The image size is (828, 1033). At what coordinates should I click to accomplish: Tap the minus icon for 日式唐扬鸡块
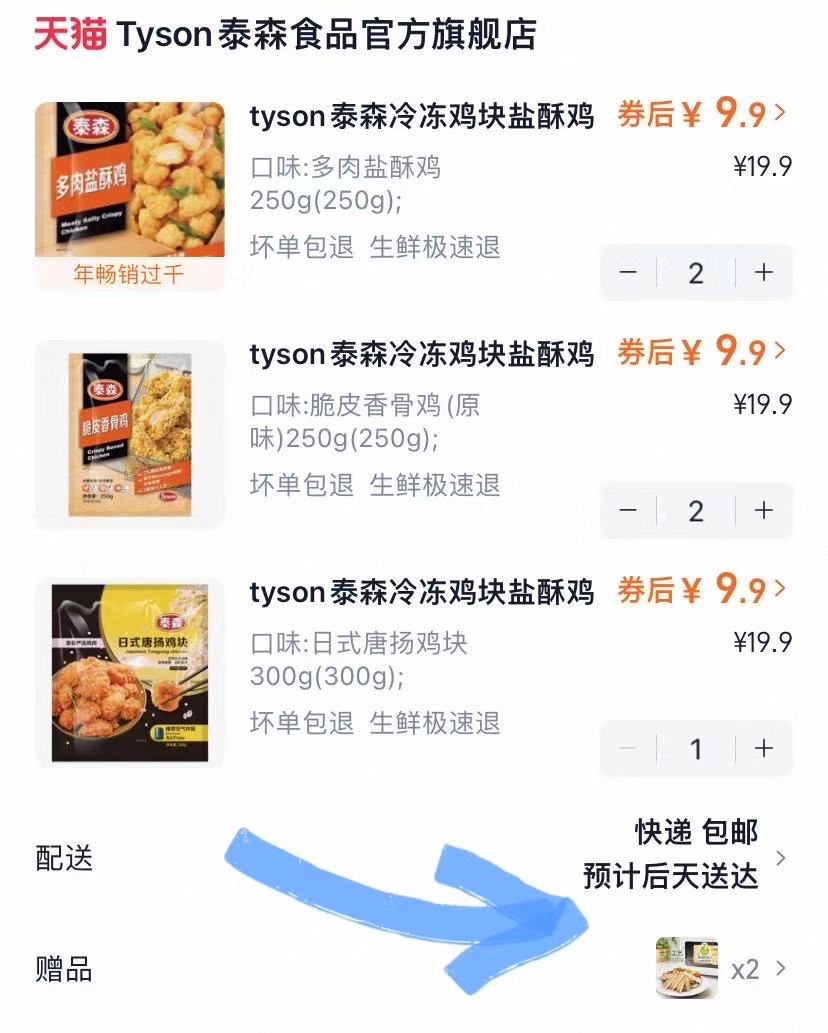(629, 747)
